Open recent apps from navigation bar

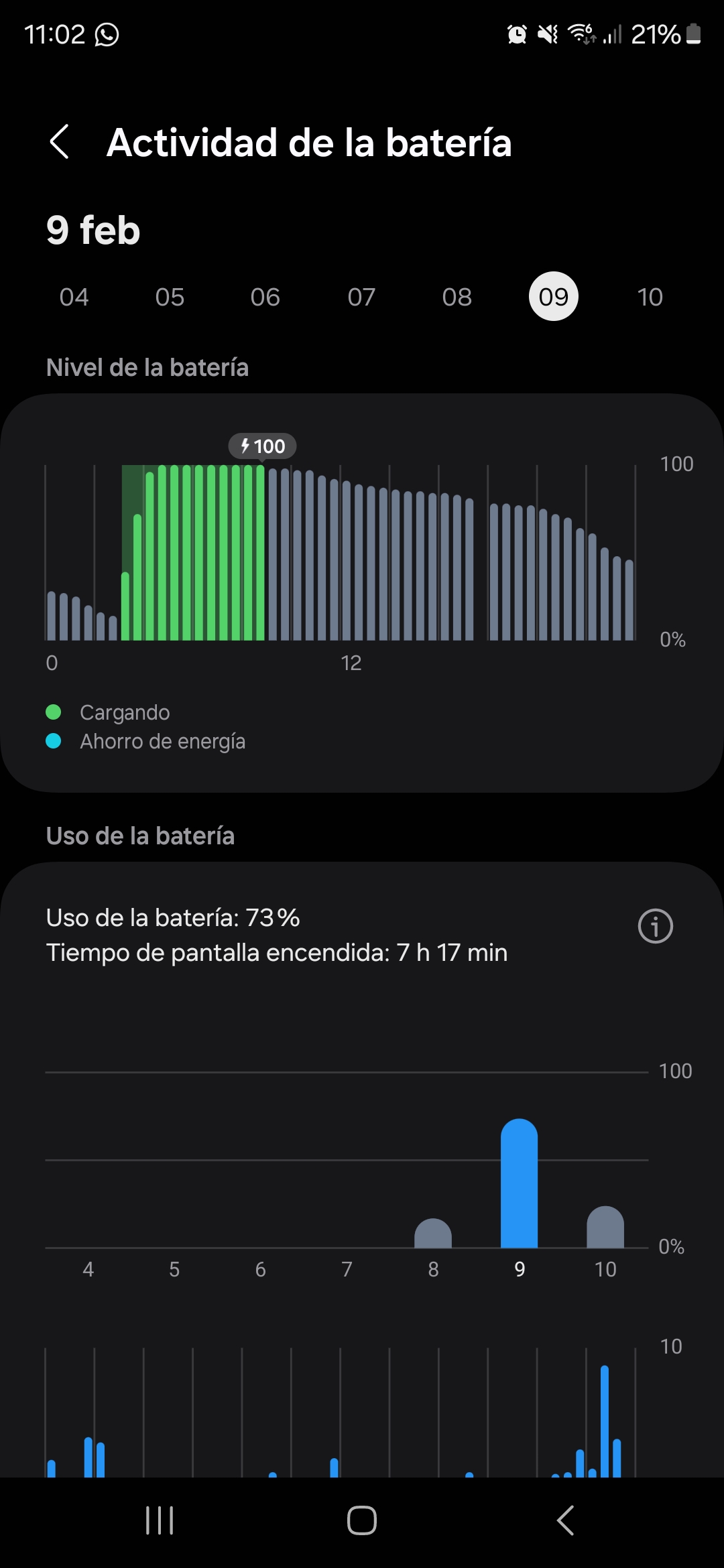pos(160,1520)
